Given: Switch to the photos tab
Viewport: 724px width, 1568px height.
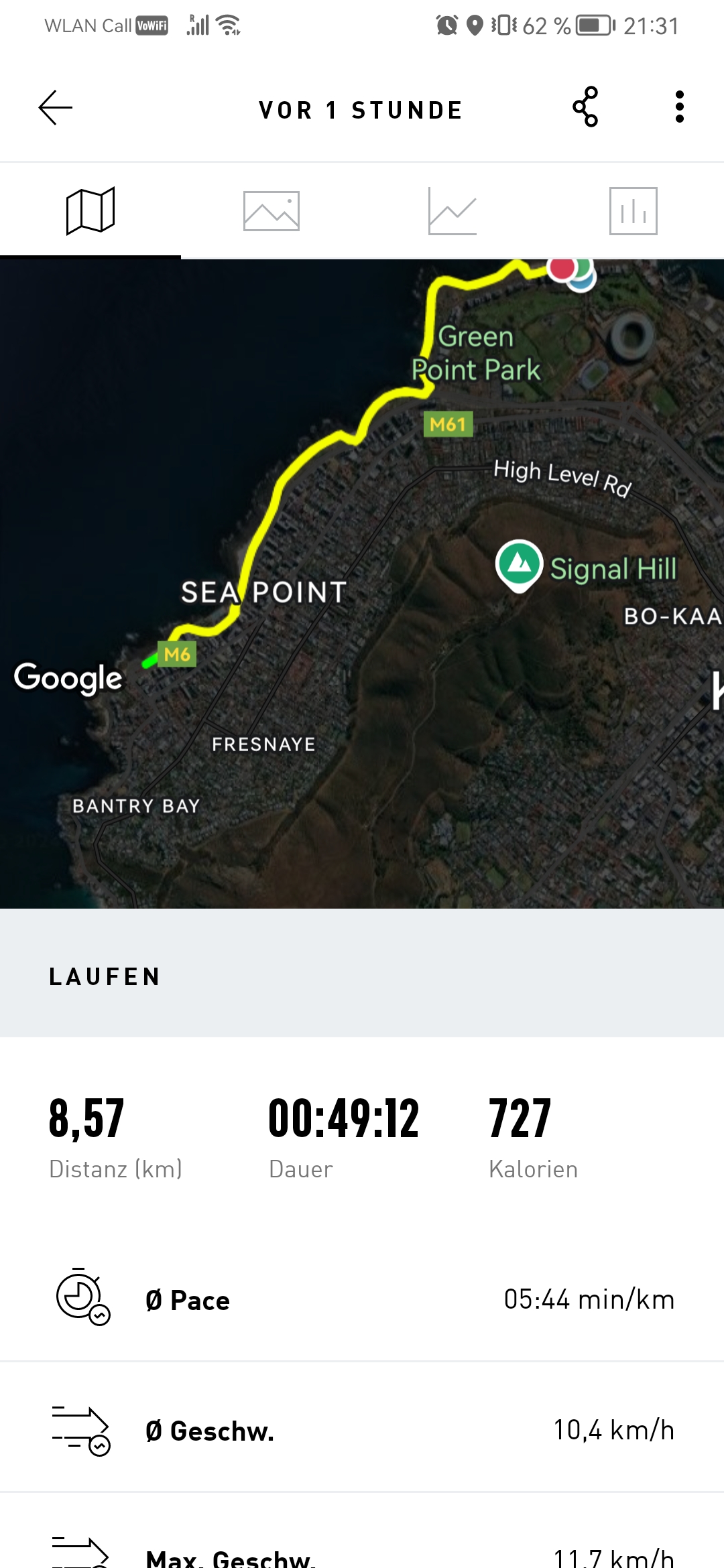Looking at the screenshot, I should (x=271, y=210).
